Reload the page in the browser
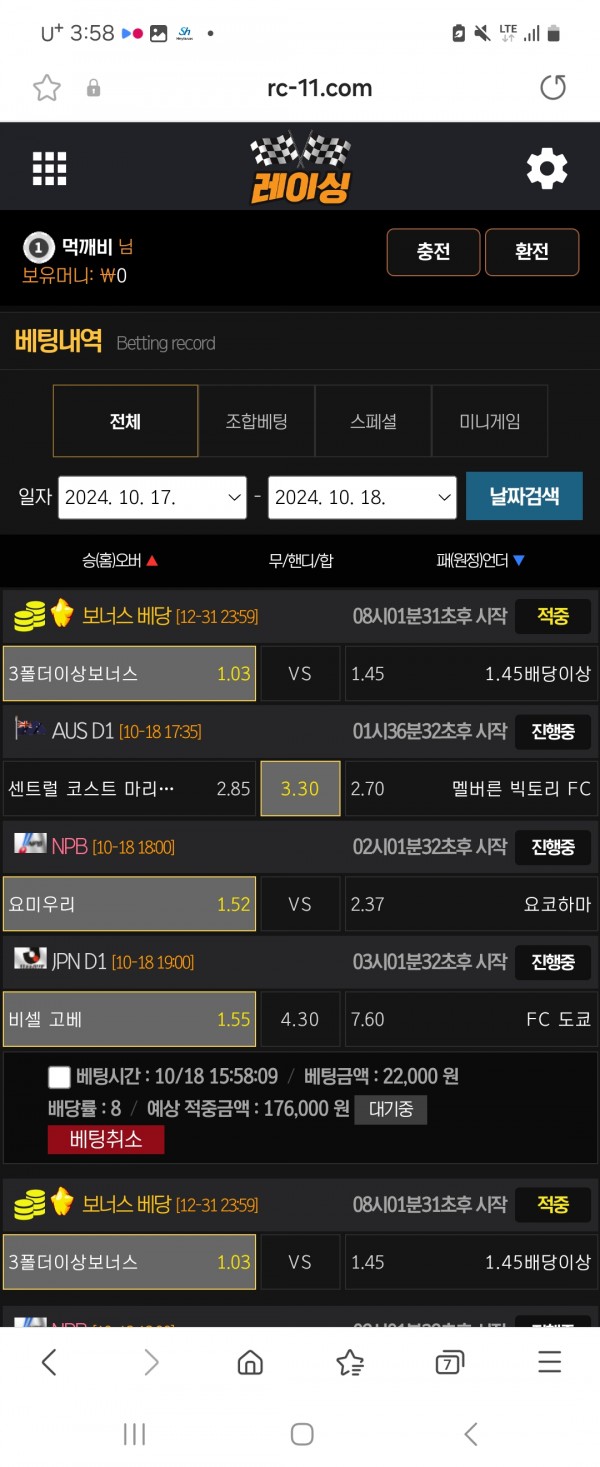Viewport: 600px width, 1467px height. [x=553, y=88]
